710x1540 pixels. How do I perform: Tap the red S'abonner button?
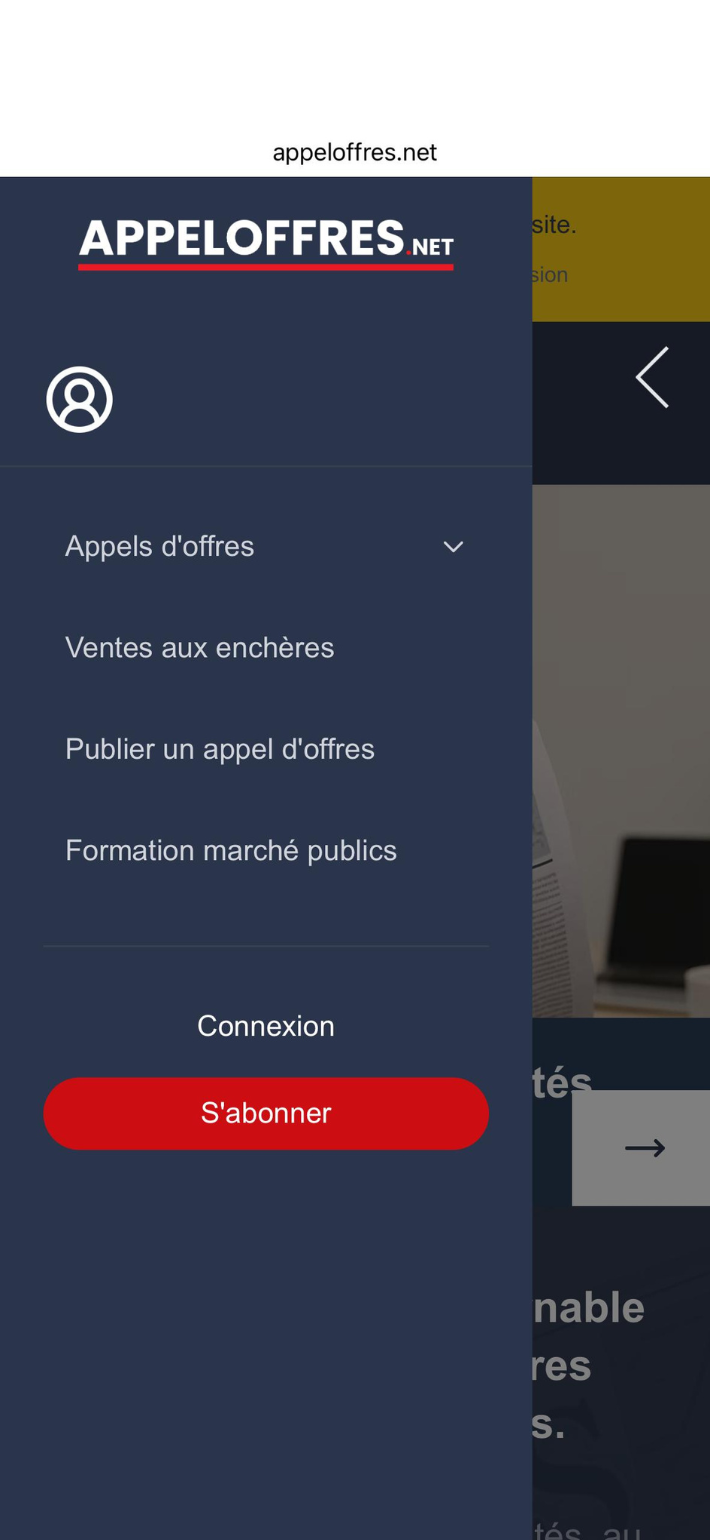[266, 1113]
